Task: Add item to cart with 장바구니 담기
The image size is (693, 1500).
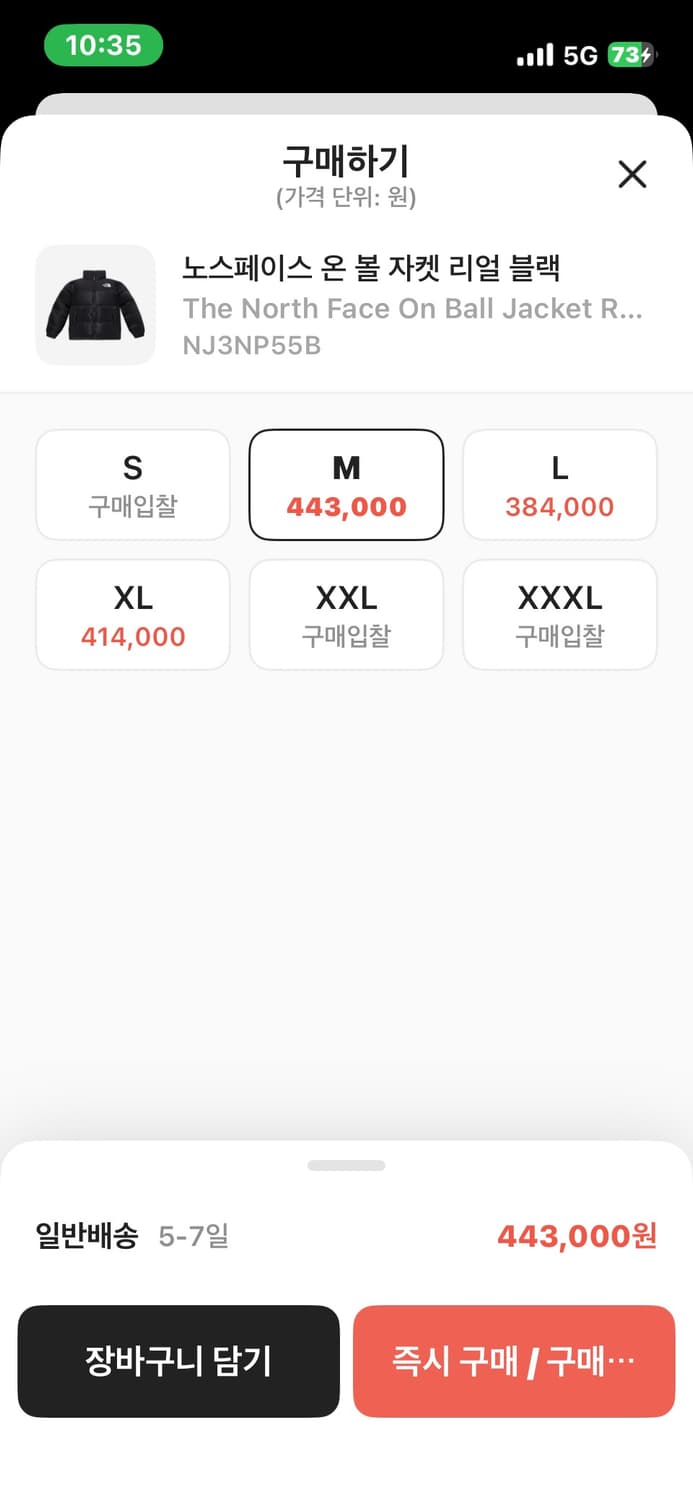Action: 179,1361
